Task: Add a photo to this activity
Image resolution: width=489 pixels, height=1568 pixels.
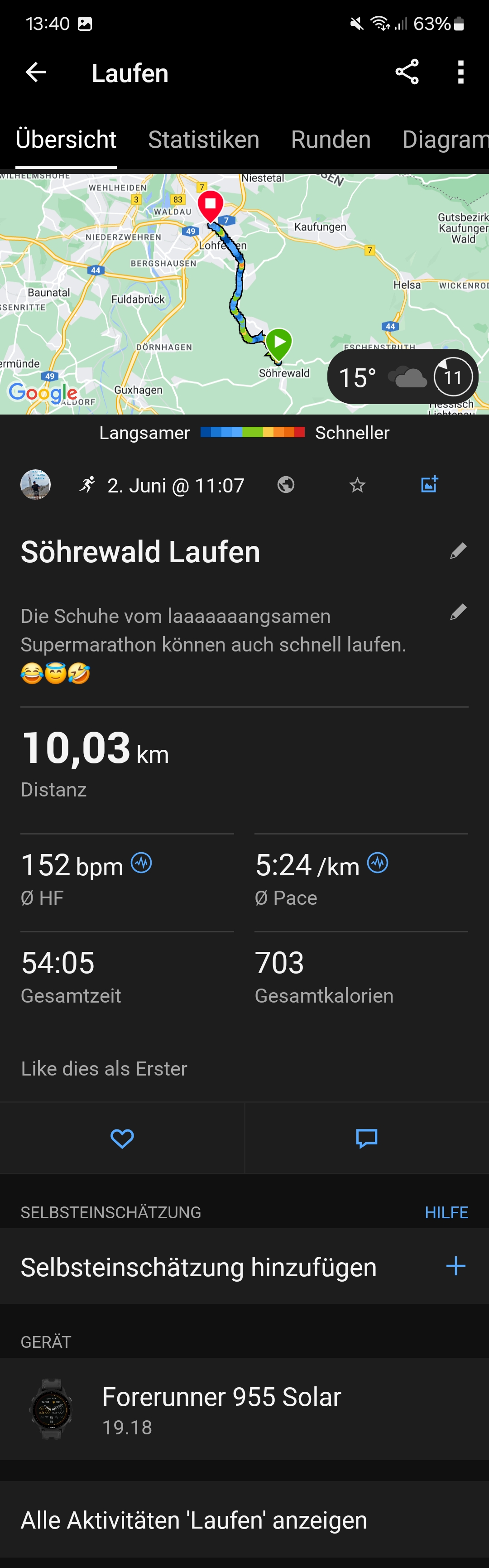Action: pos(429,484)
